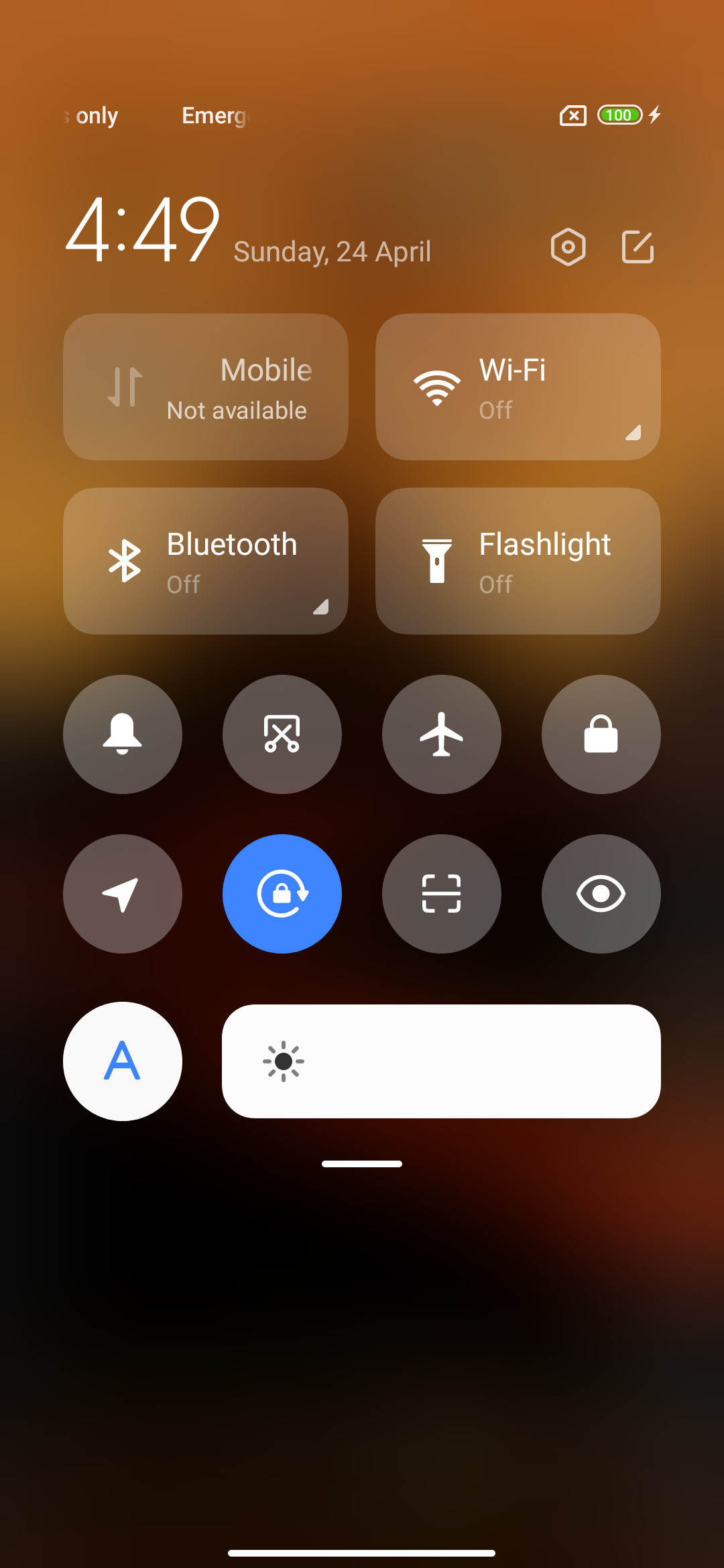Toggle the Mobile data tile
724x1568 pixels.
click(x=205, y=387)
